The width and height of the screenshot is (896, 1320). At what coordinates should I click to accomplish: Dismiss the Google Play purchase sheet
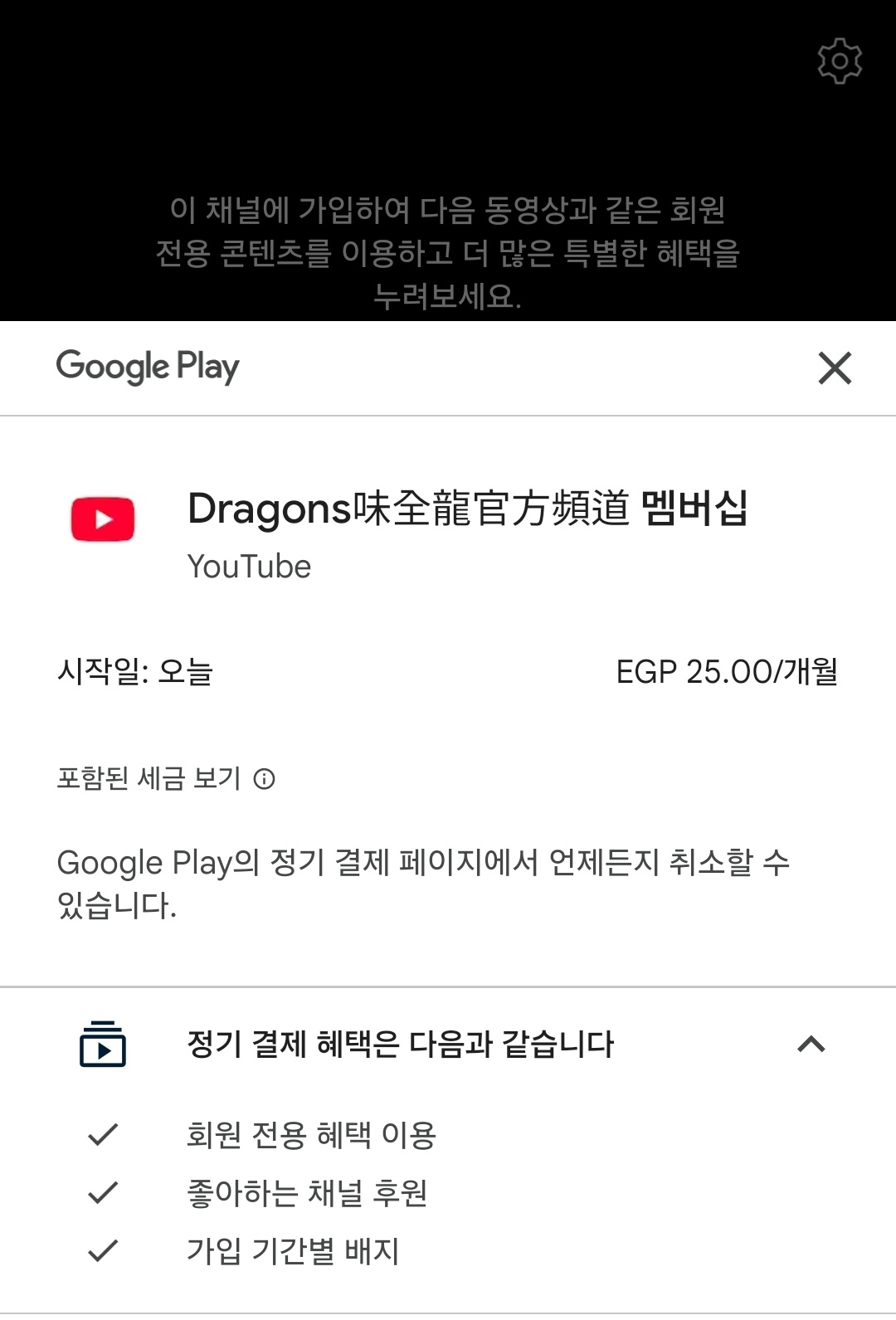point(835,368)
